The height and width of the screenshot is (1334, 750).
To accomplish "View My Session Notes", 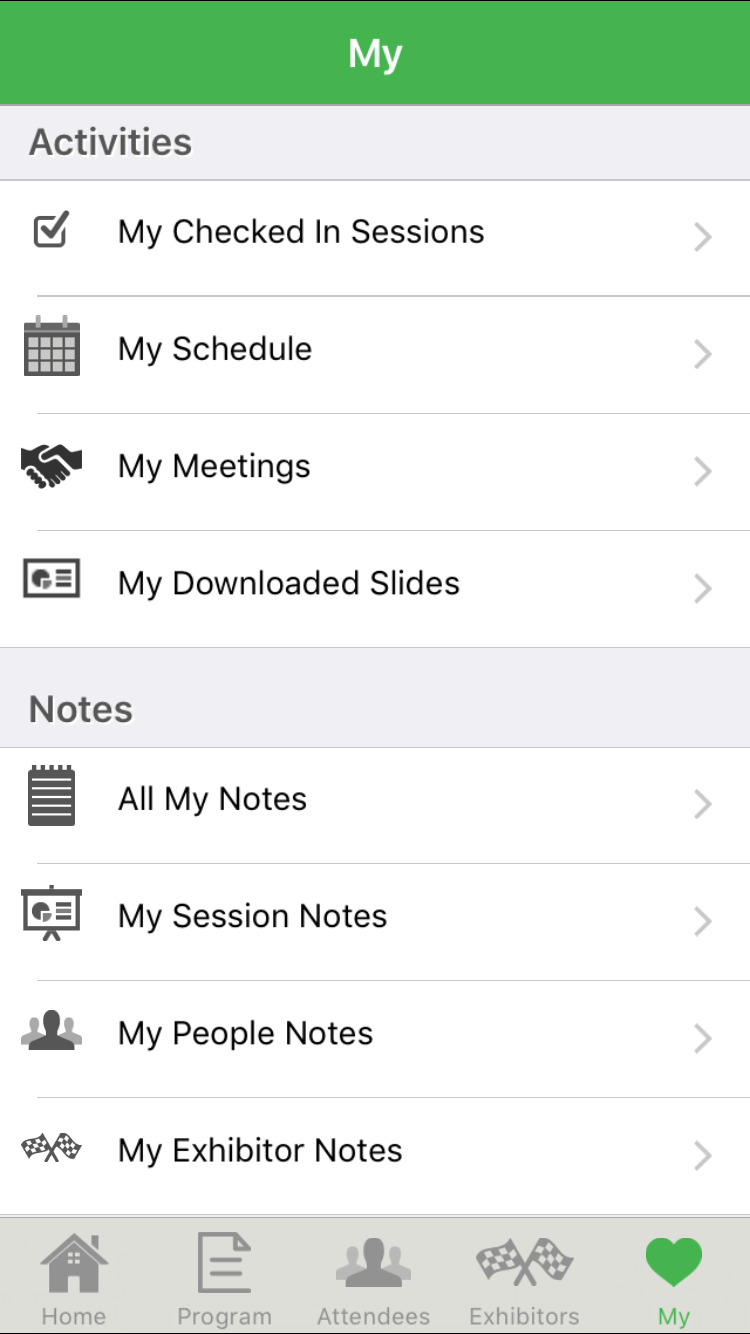I will tap(375, 922).
